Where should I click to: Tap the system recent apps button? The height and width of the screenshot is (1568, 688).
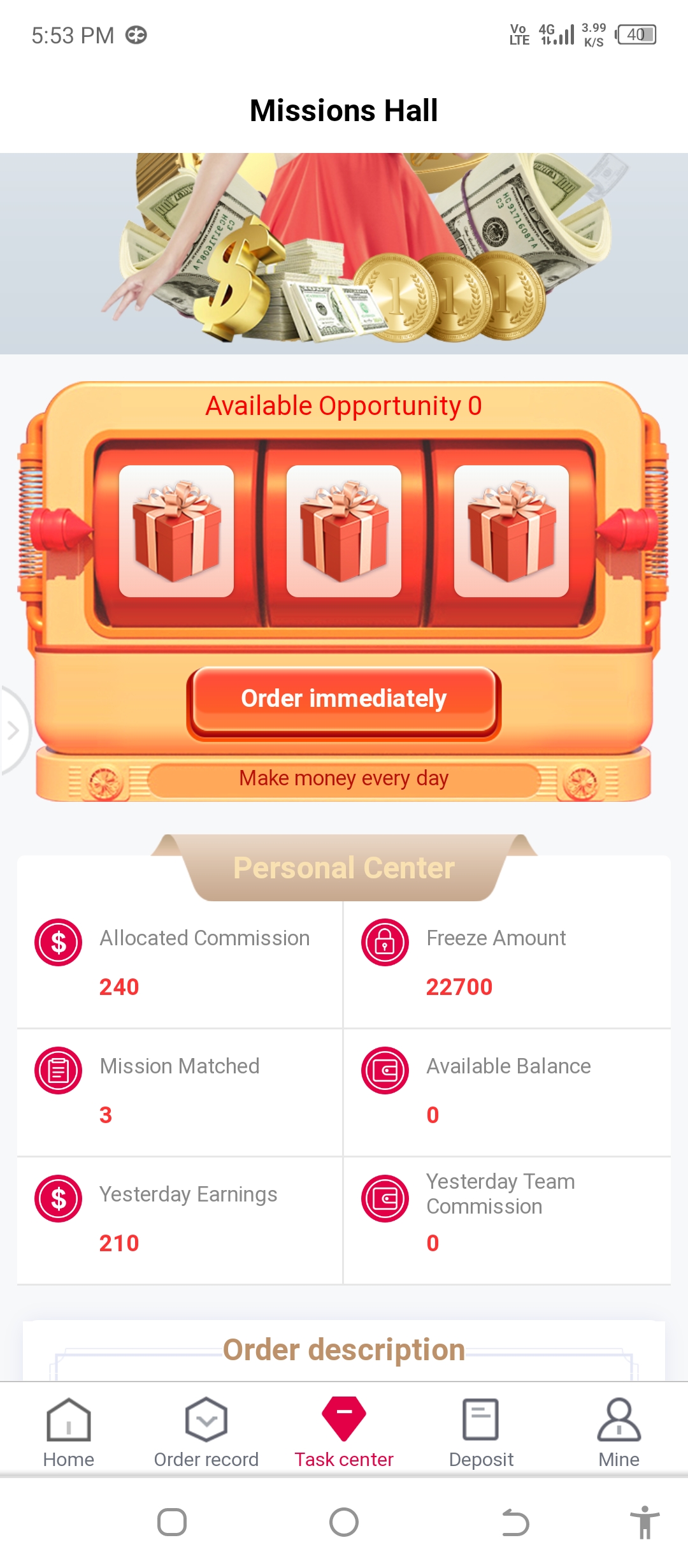coord(172,1523)
